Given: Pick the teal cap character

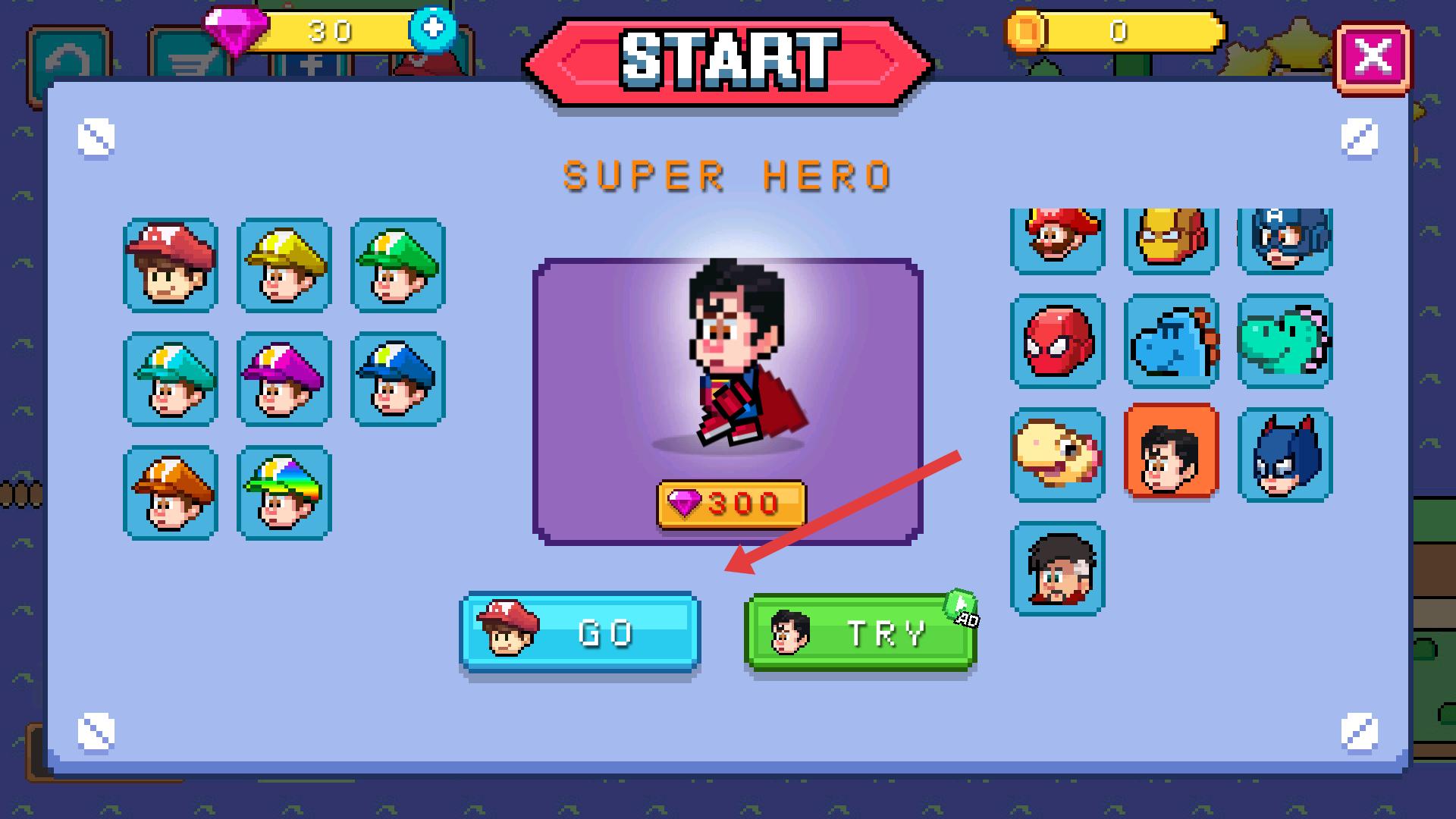Looking at the screenshot, I should point(171,379).
